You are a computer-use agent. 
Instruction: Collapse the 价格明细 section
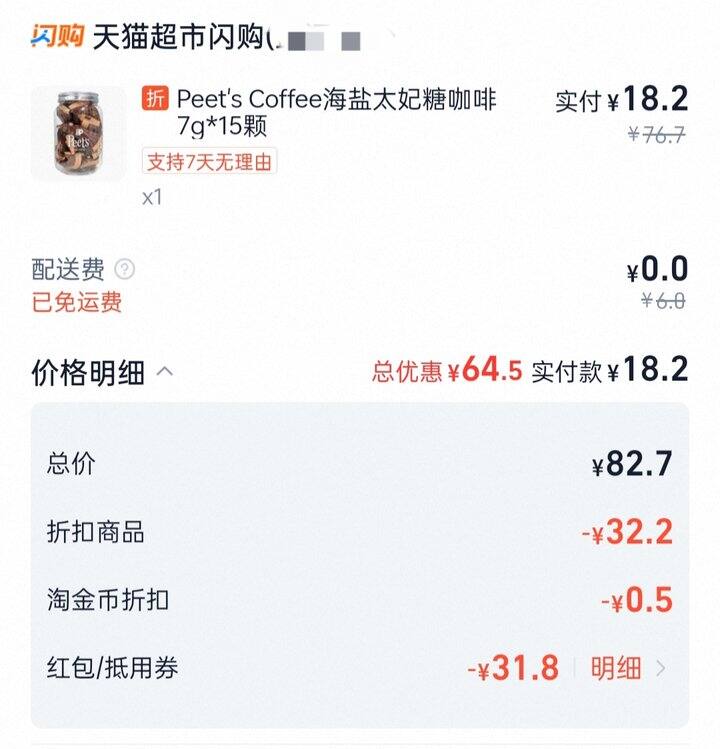166,372
